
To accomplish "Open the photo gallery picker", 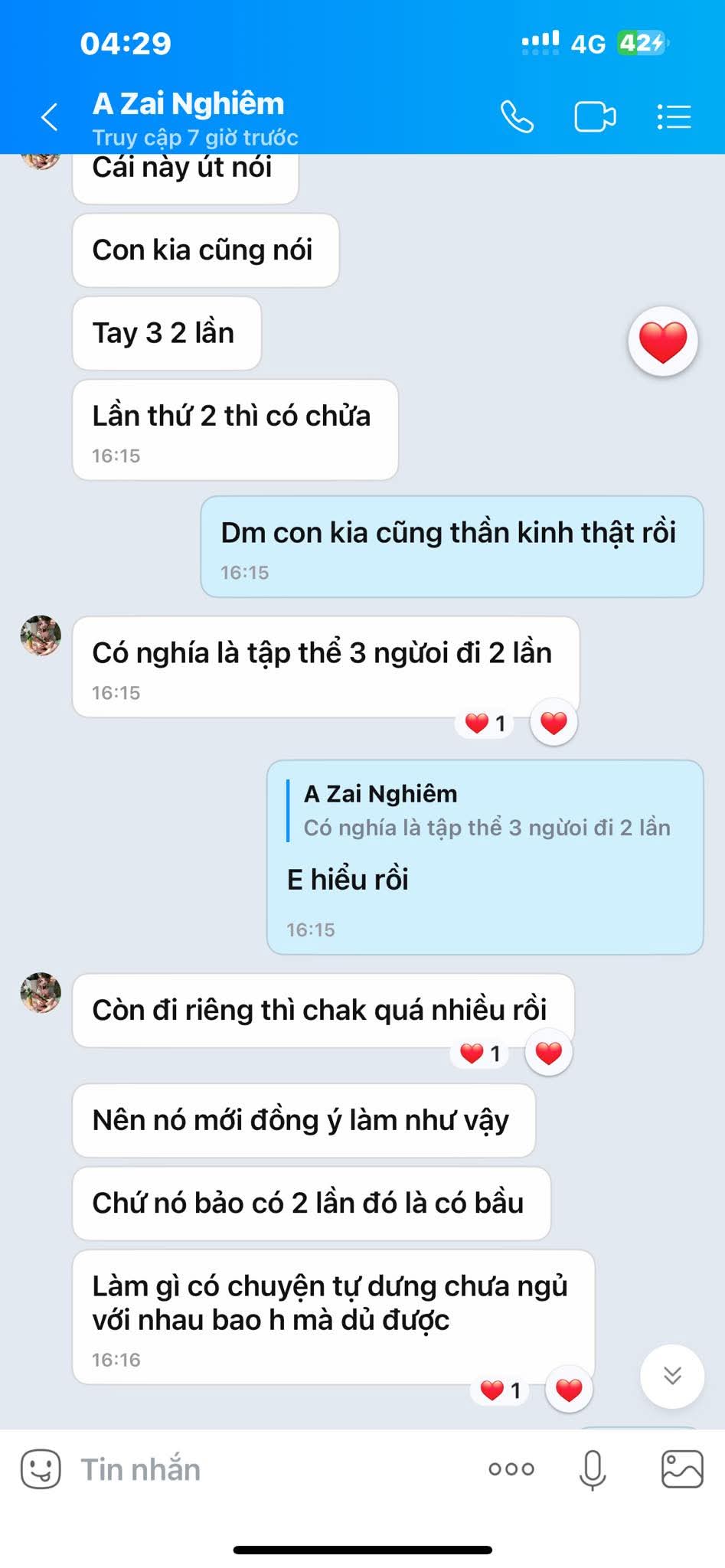I will coord(681,1469).
